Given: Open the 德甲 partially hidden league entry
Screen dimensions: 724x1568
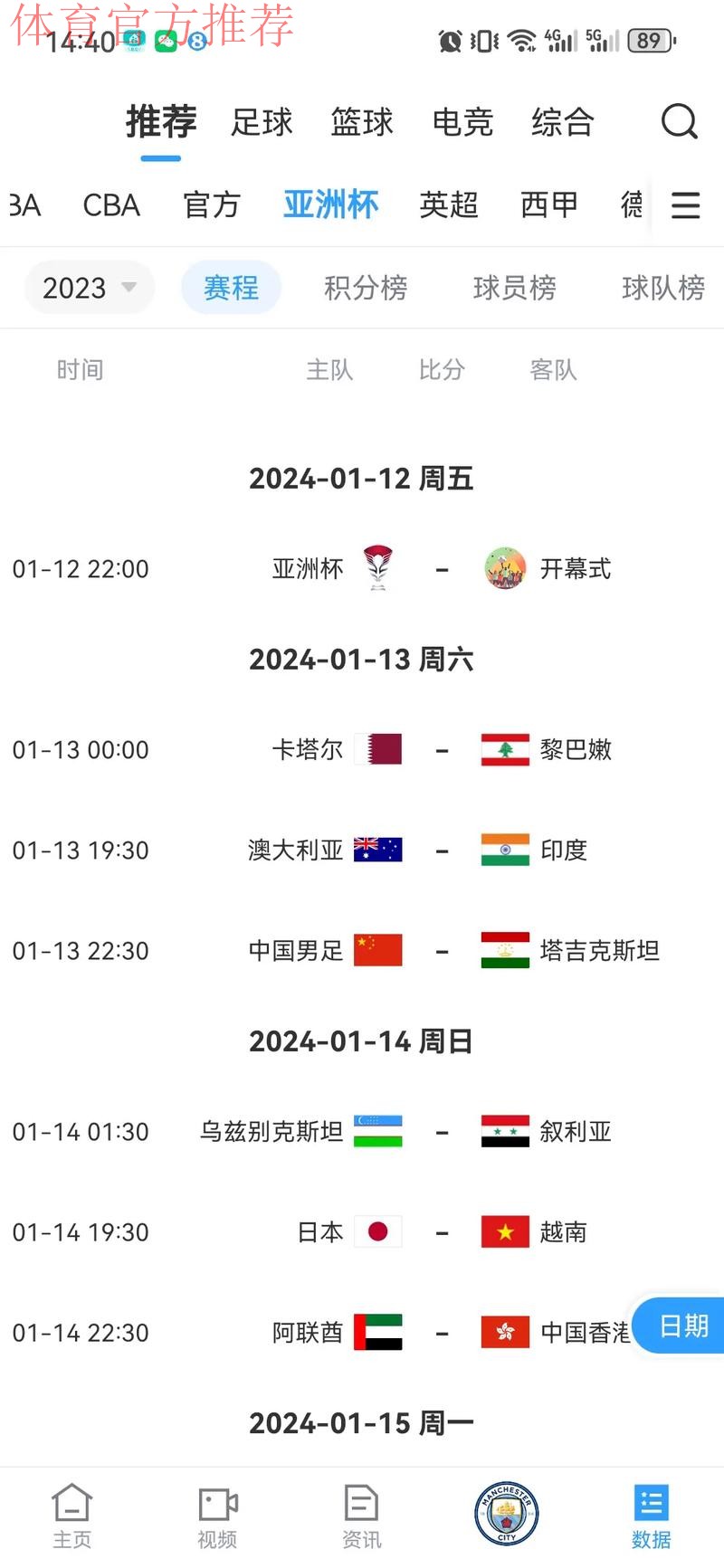Looking at the screenshot, I should [x=631, y=205].
